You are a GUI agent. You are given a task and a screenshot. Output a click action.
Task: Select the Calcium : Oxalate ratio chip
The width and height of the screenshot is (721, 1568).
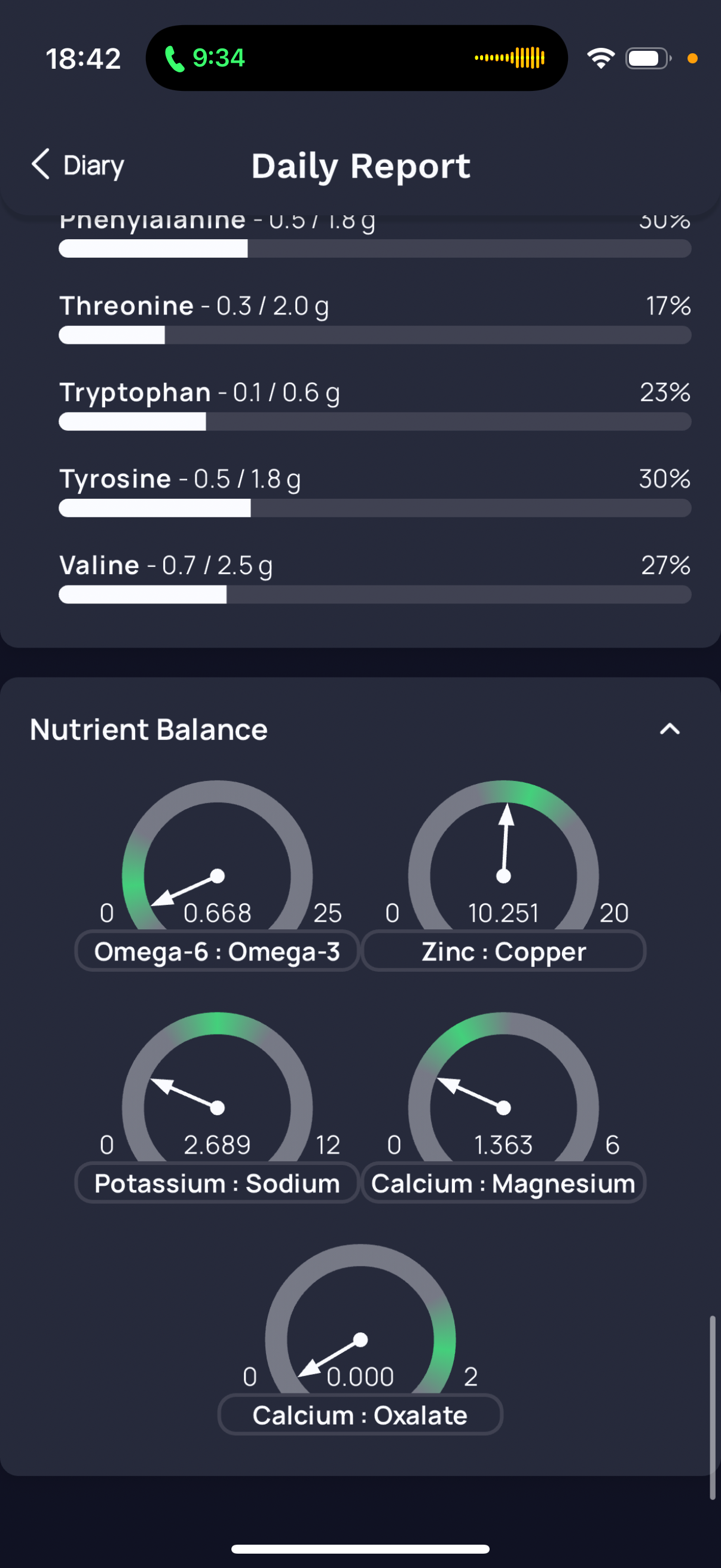coord(360,1415)
